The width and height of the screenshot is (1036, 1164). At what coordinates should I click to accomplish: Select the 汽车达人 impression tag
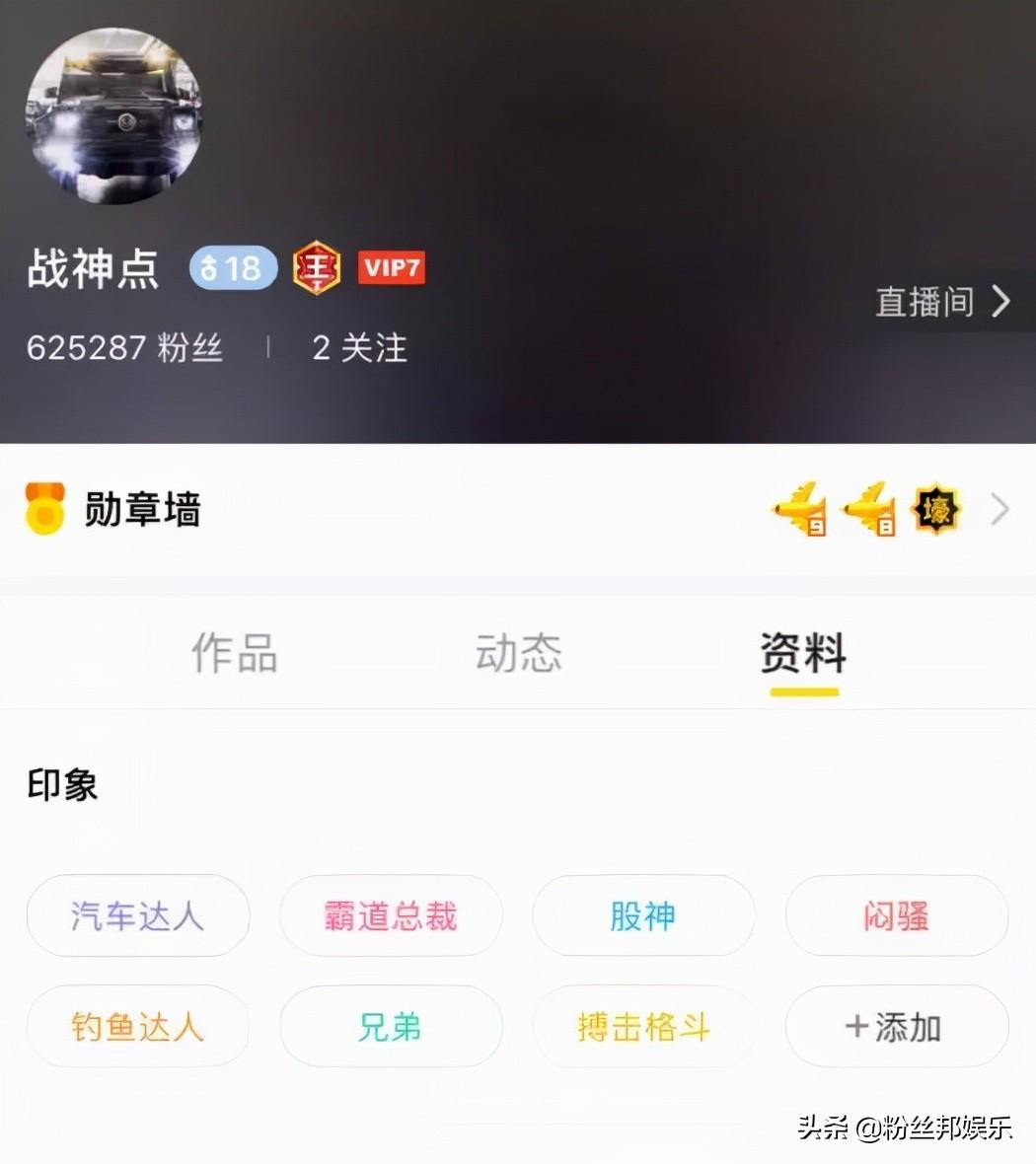[138, 915]
